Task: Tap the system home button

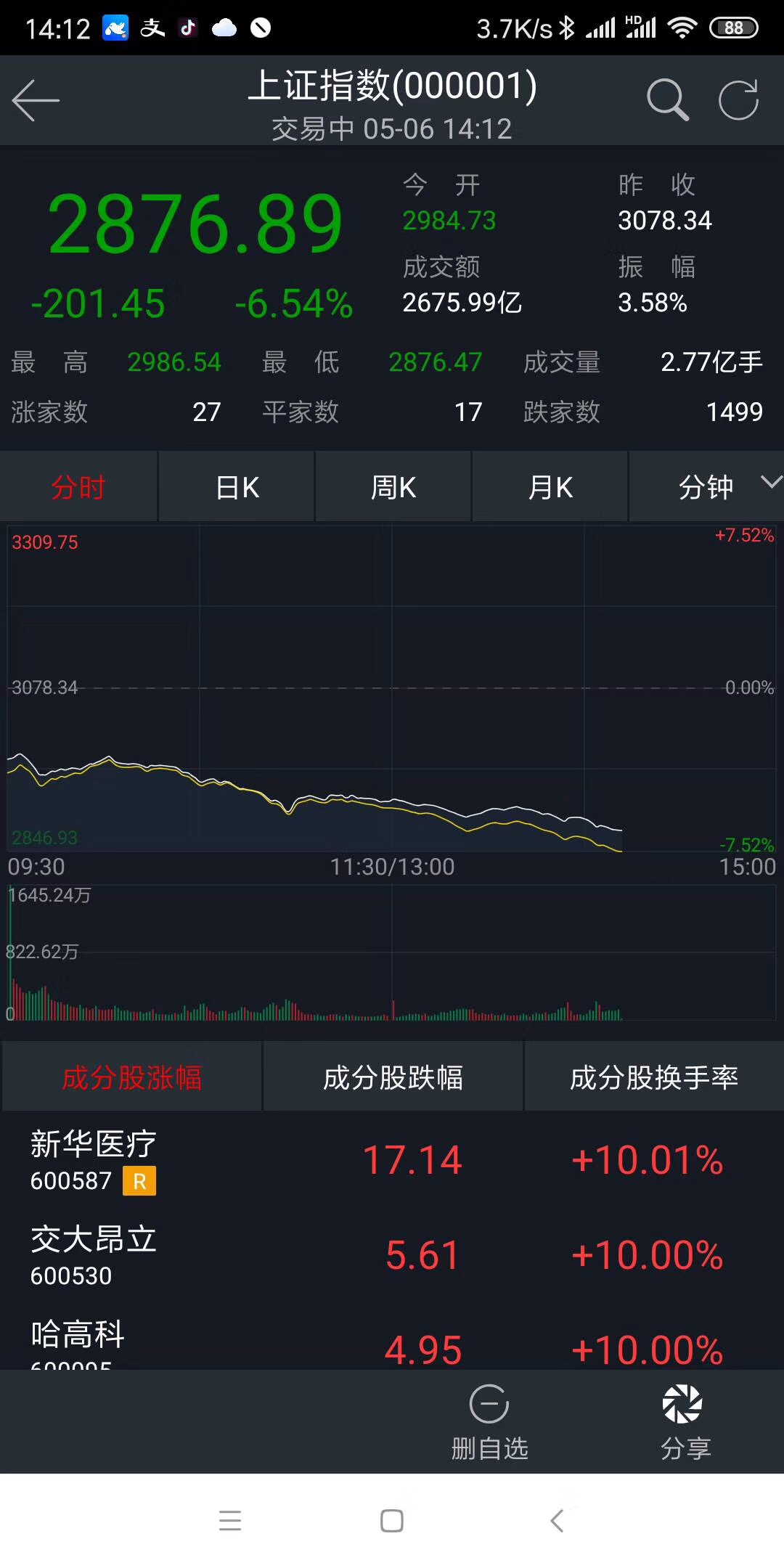Action: (x=392, y=1521)
